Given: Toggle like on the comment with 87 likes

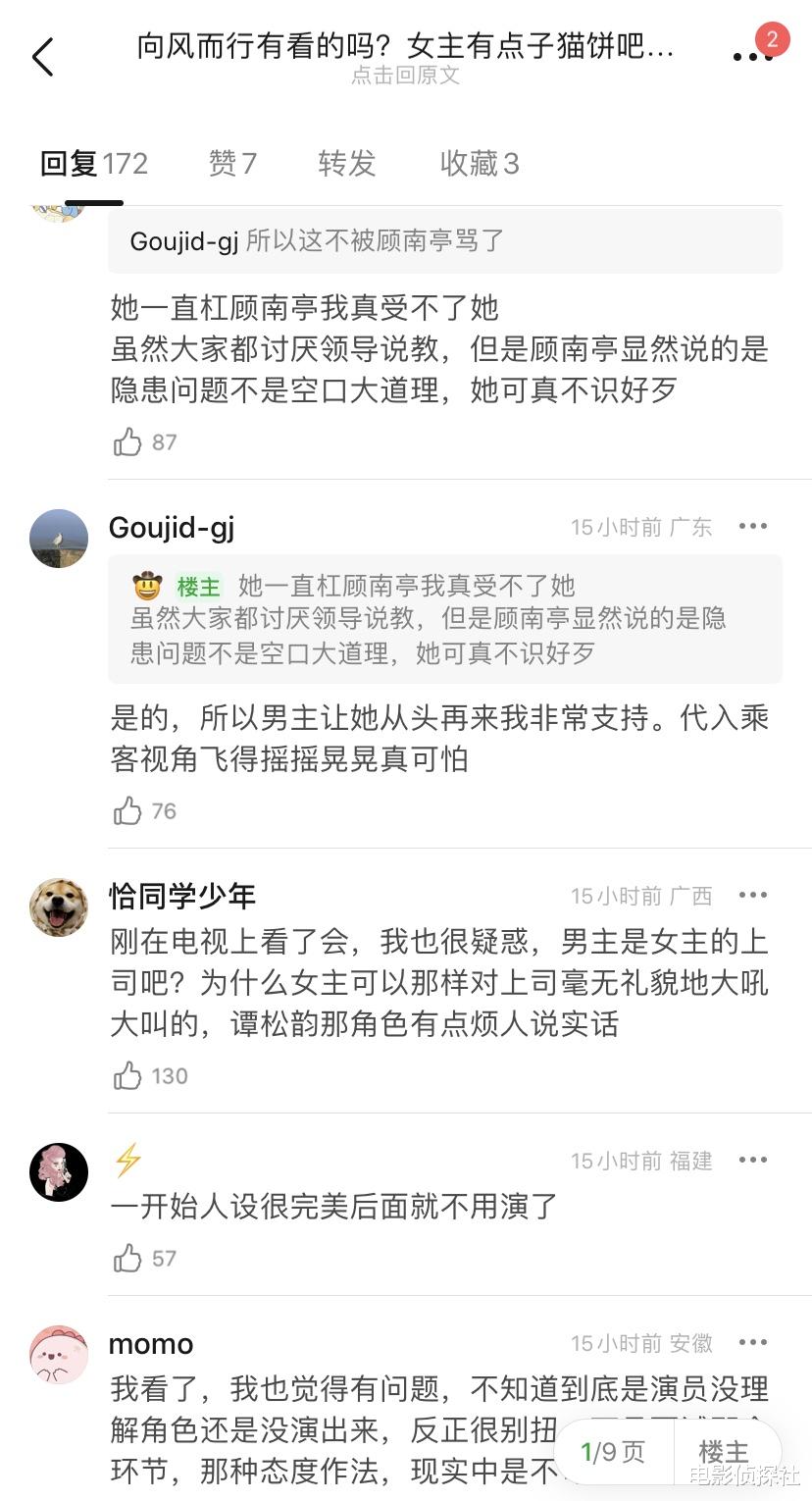Looking at the screenshot, I should (x=128, y=441).
